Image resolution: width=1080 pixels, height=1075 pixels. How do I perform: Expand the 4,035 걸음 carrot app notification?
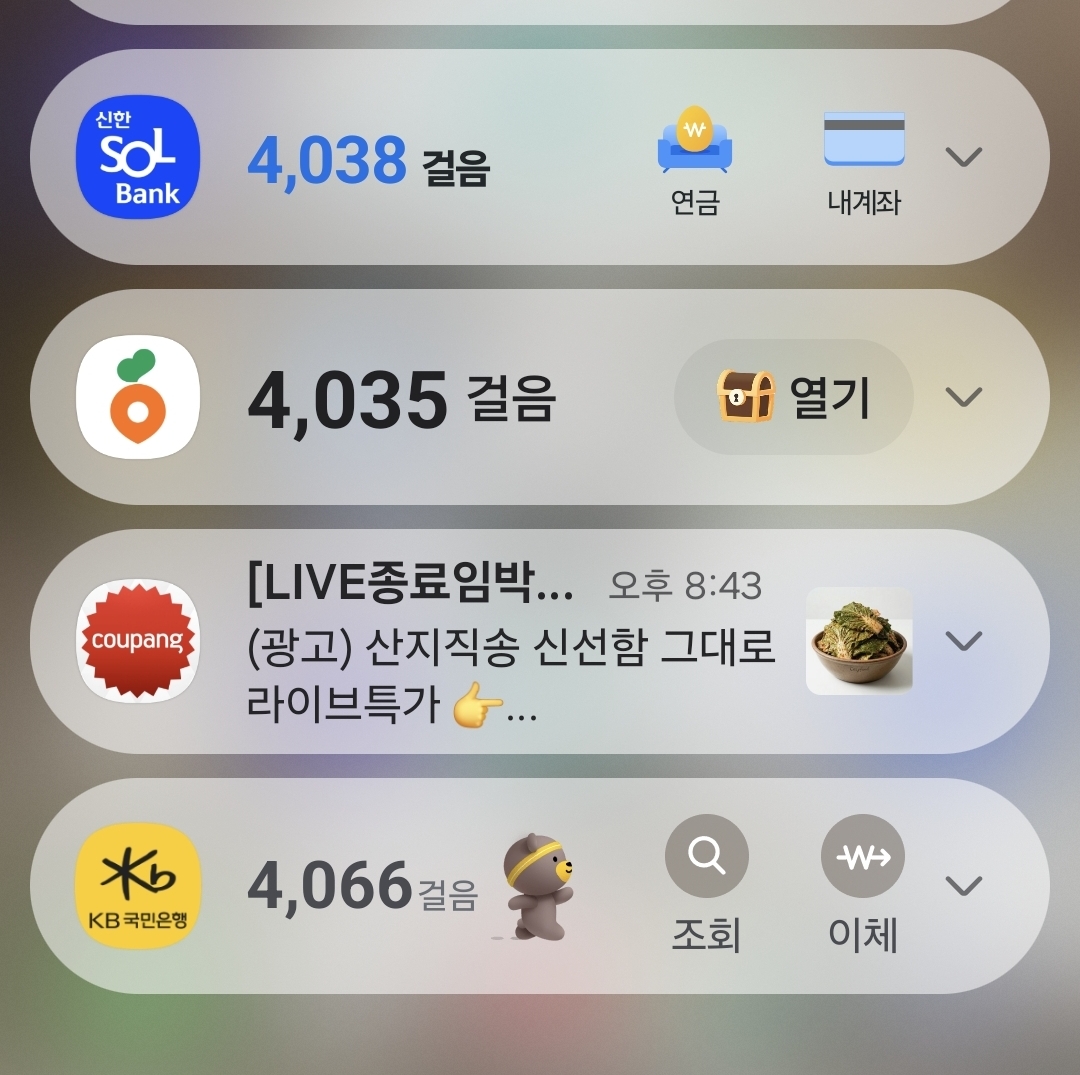tap(964, 397)
